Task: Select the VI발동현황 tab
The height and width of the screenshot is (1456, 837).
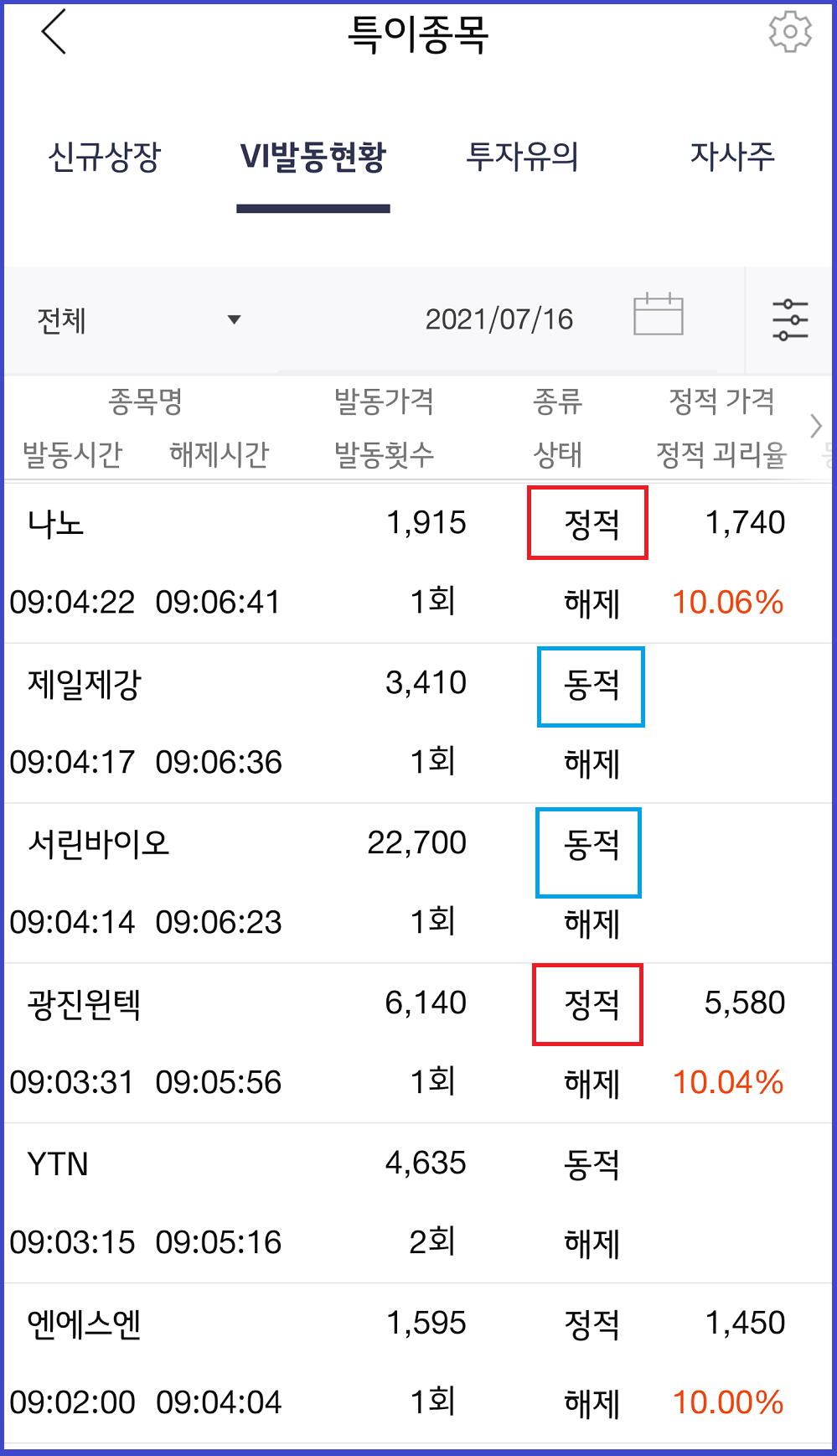Action: [x=313, y=157]
